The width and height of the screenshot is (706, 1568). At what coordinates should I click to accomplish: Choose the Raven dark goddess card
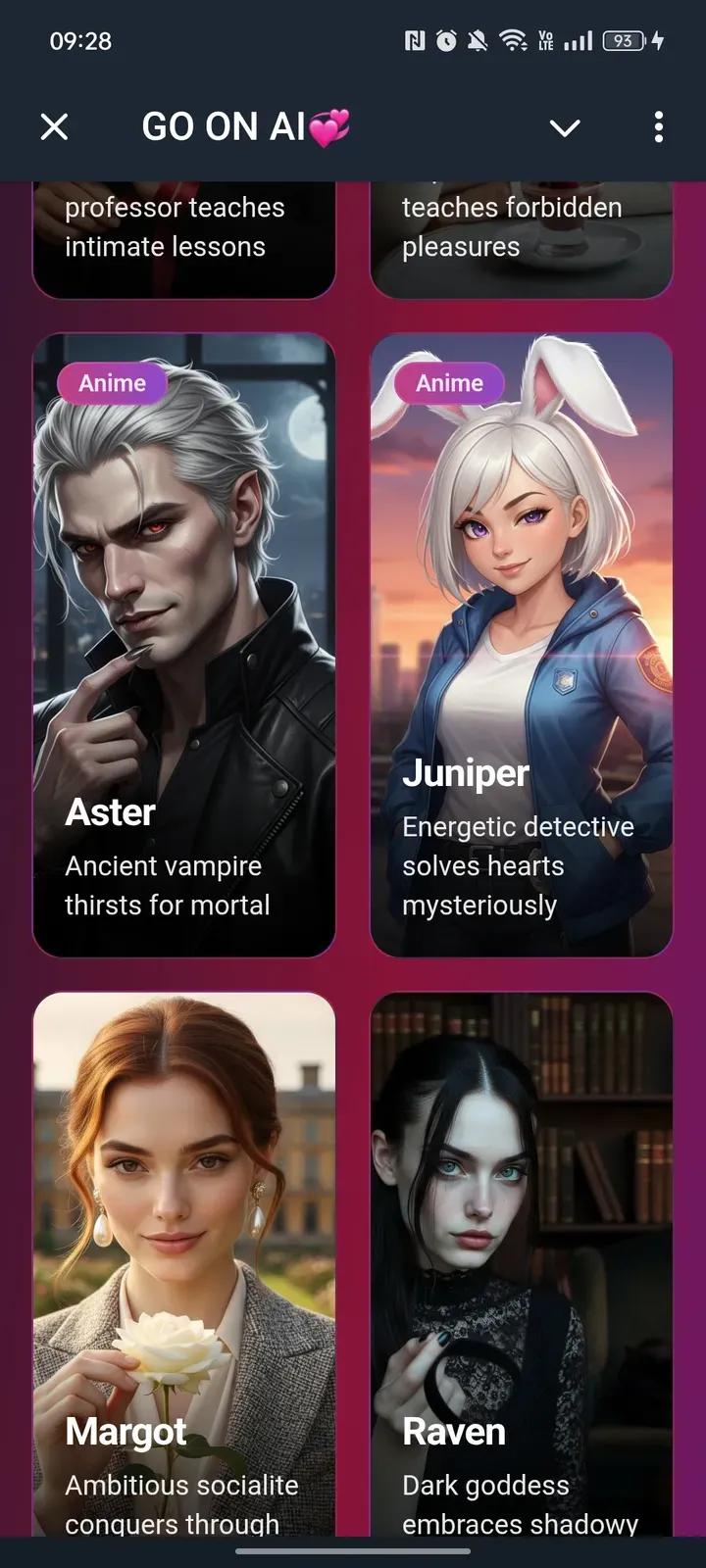pyautogui.click(x=522, y=1264)
